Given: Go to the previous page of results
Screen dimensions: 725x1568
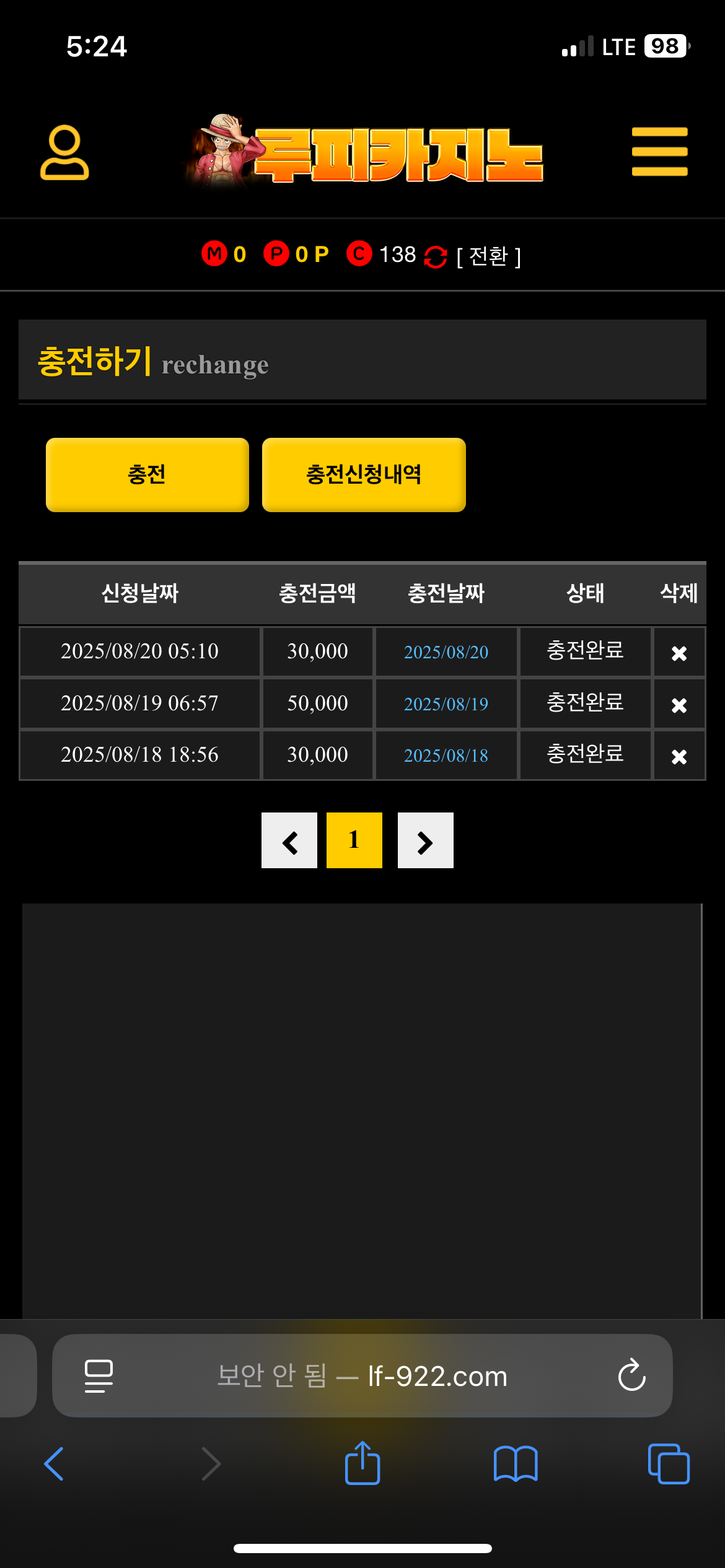Looking at the screenshot, I should point(289,840).
